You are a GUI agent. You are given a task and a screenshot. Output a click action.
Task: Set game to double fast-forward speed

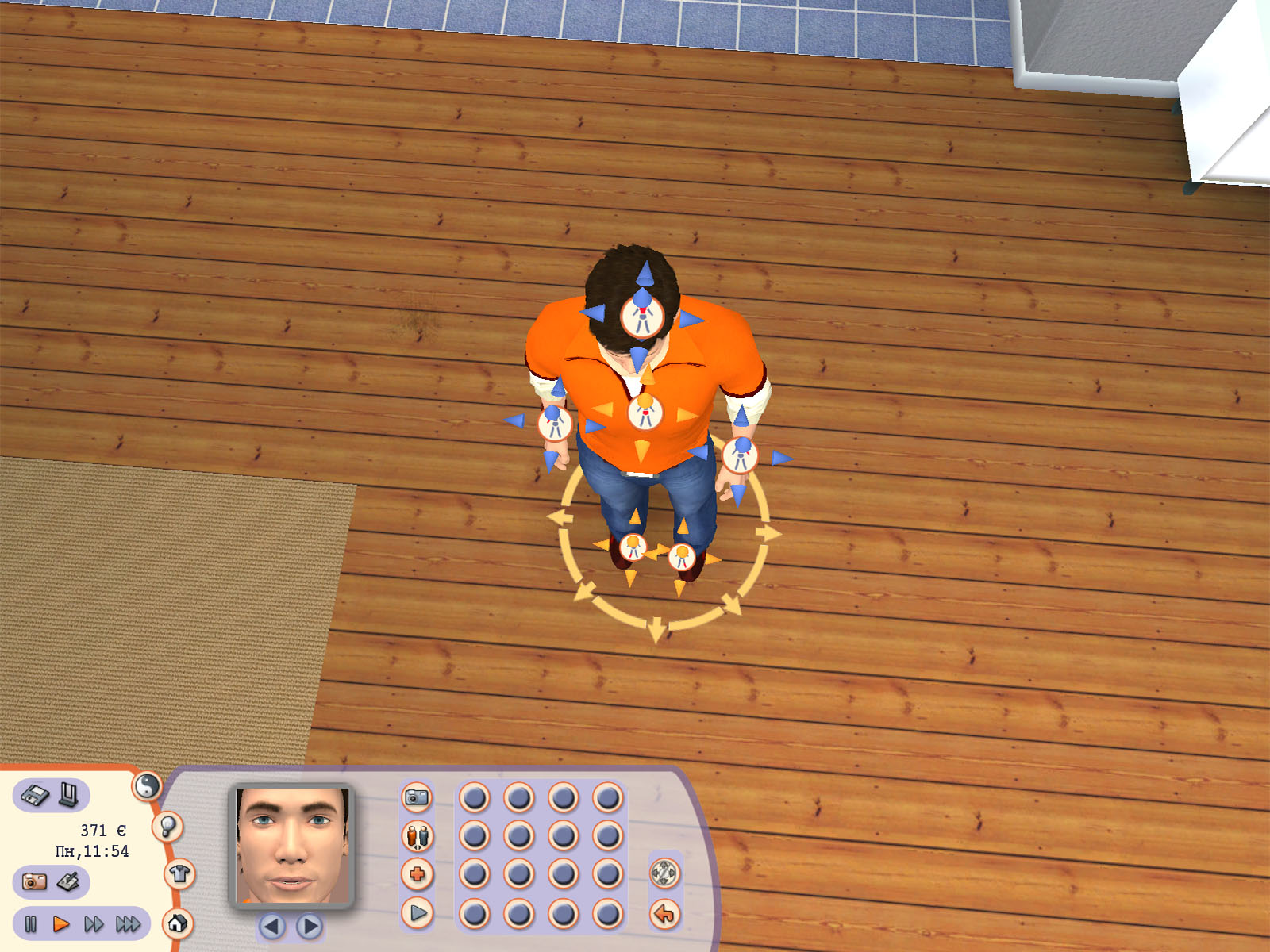[94, 924]
